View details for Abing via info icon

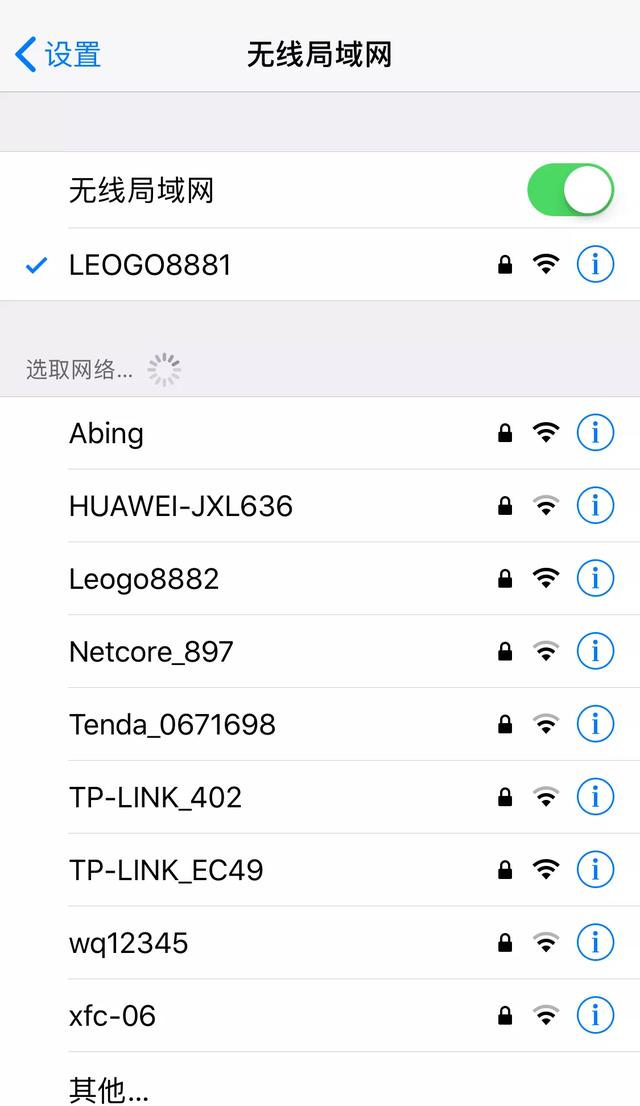click(x=595, y=433)
